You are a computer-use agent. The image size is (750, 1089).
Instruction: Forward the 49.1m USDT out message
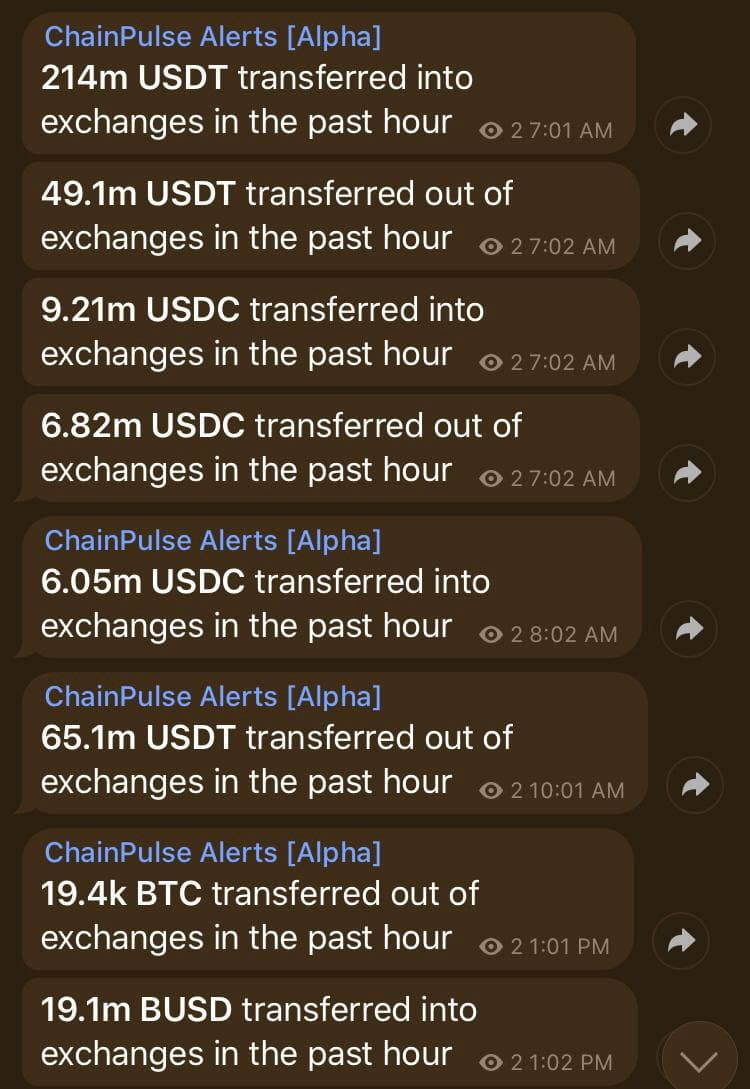pyautogui.click(x=687, y=241)
